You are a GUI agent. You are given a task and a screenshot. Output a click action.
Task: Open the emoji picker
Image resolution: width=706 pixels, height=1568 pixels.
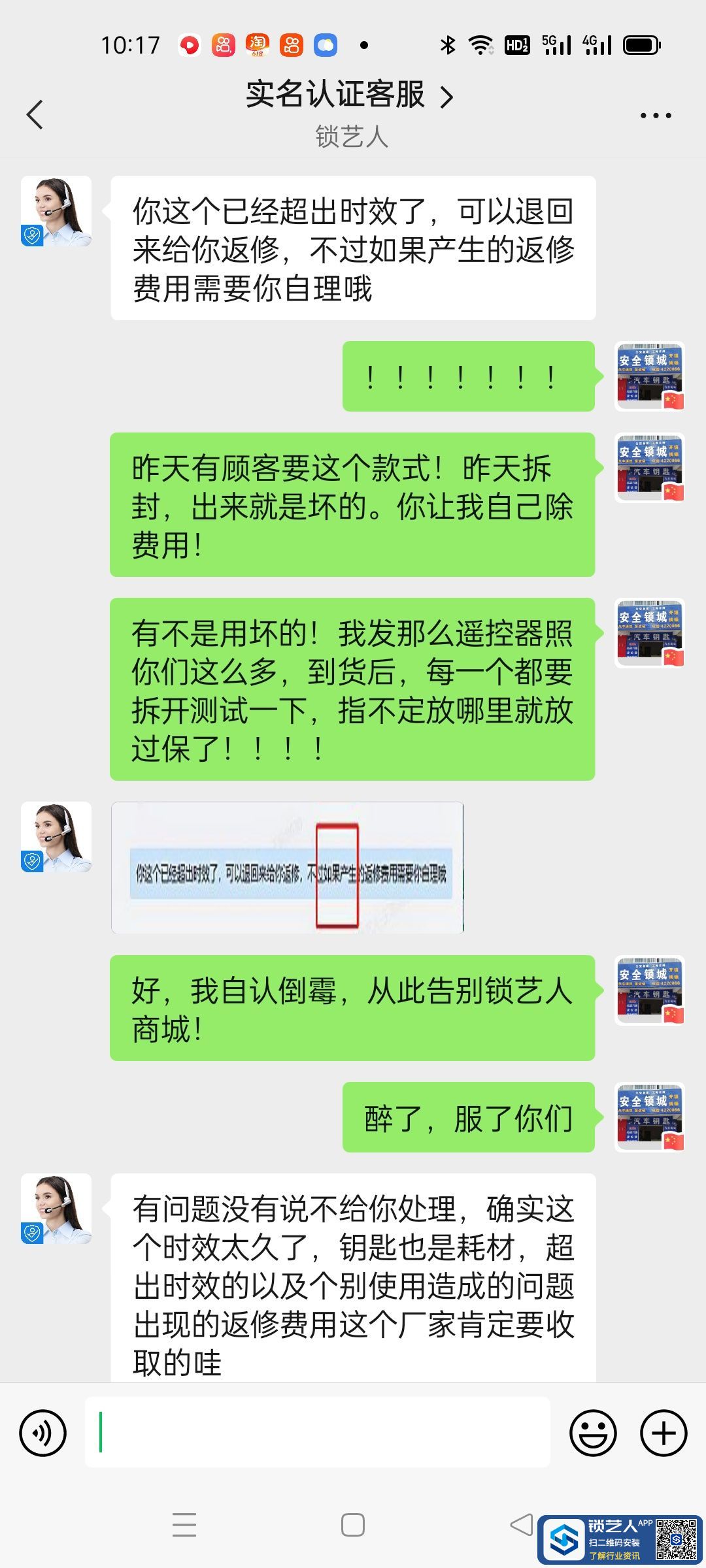coord(593,1433)
